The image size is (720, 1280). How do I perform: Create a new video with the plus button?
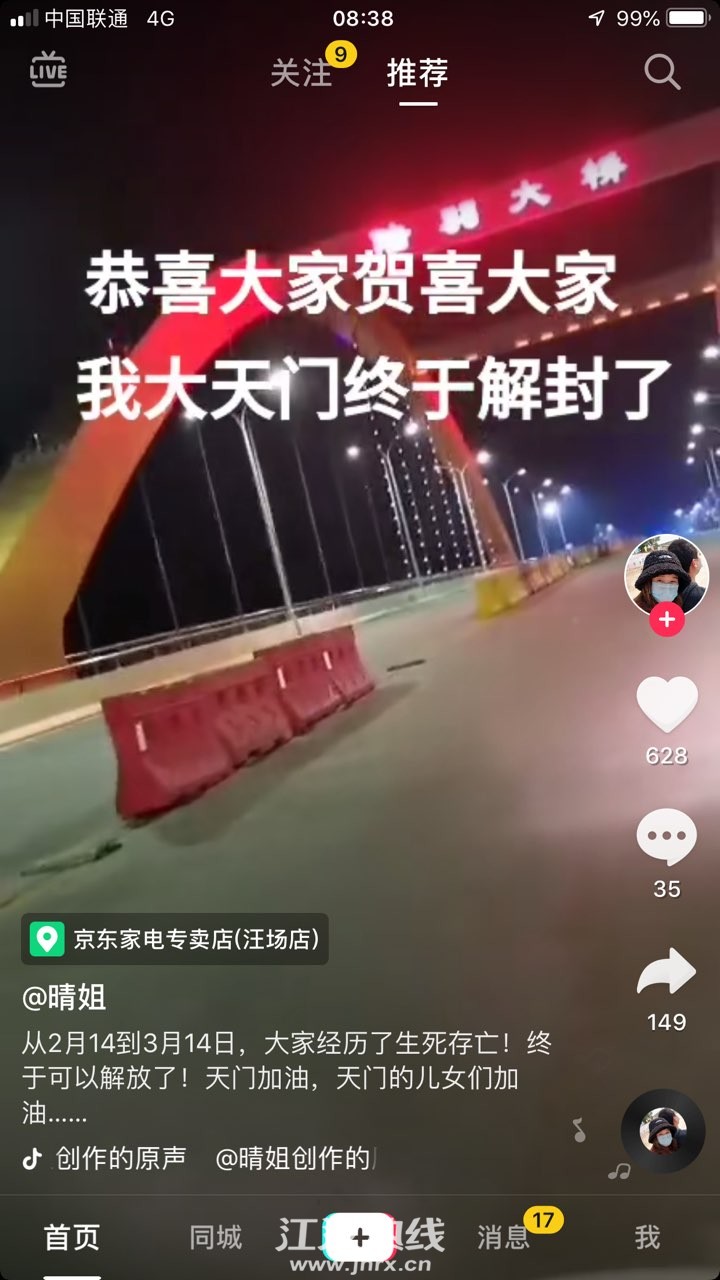pyautogui.click(x=360, y=1237)
